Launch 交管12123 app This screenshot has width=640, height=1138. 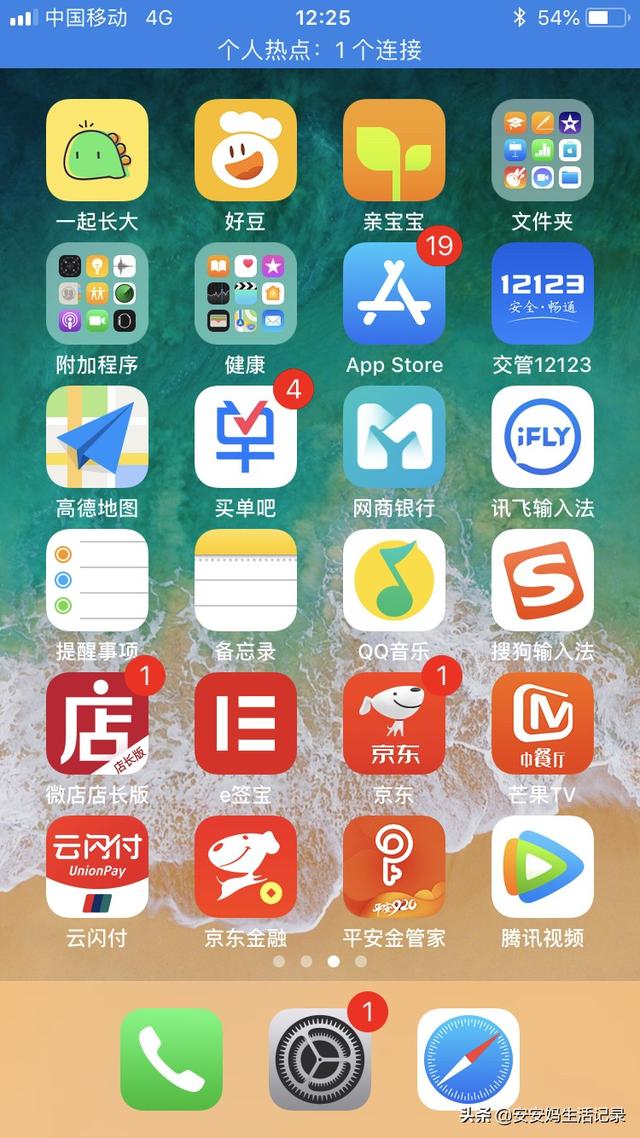click(x=542, y=293)
